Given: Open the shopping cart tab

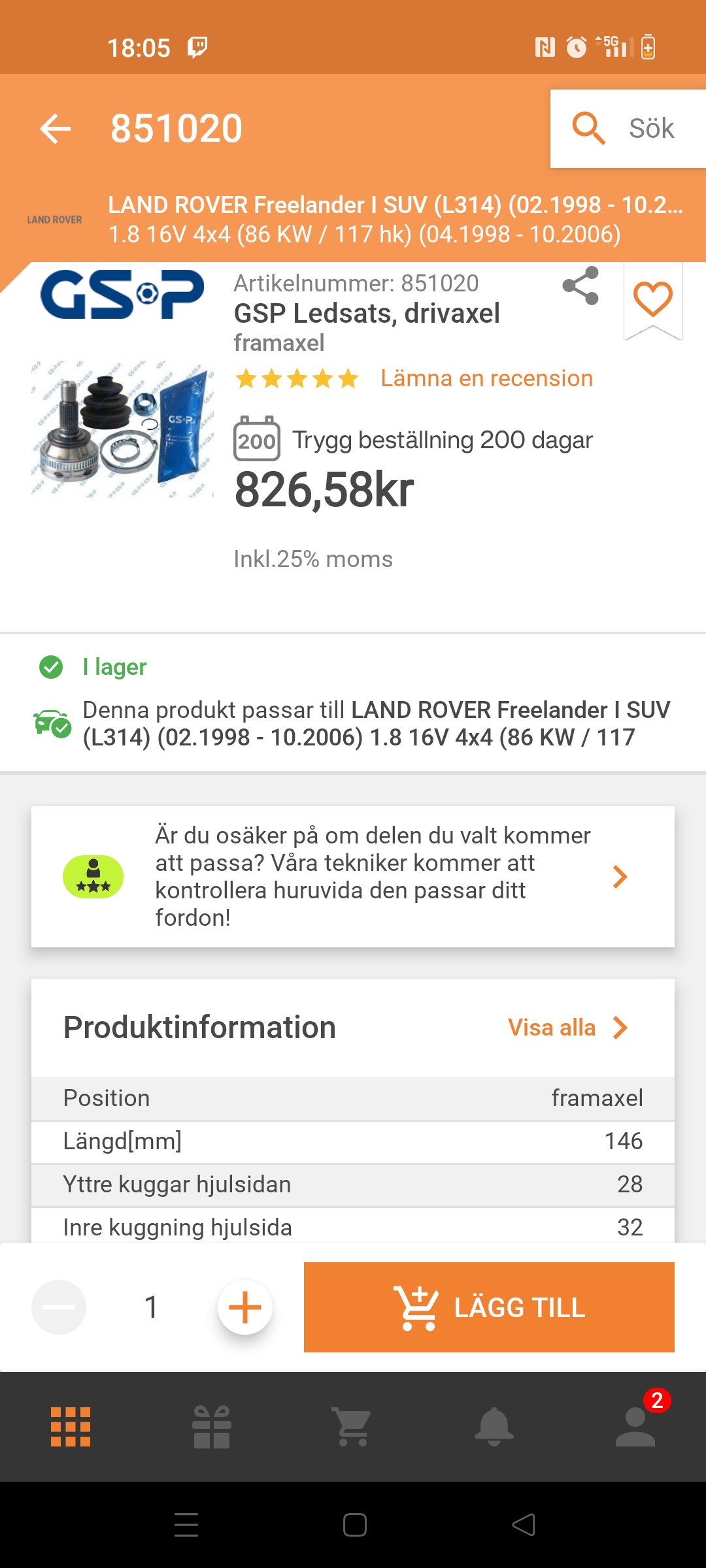Looking at the screenshot, I should pyautogui.click(x=353, y=1427).
